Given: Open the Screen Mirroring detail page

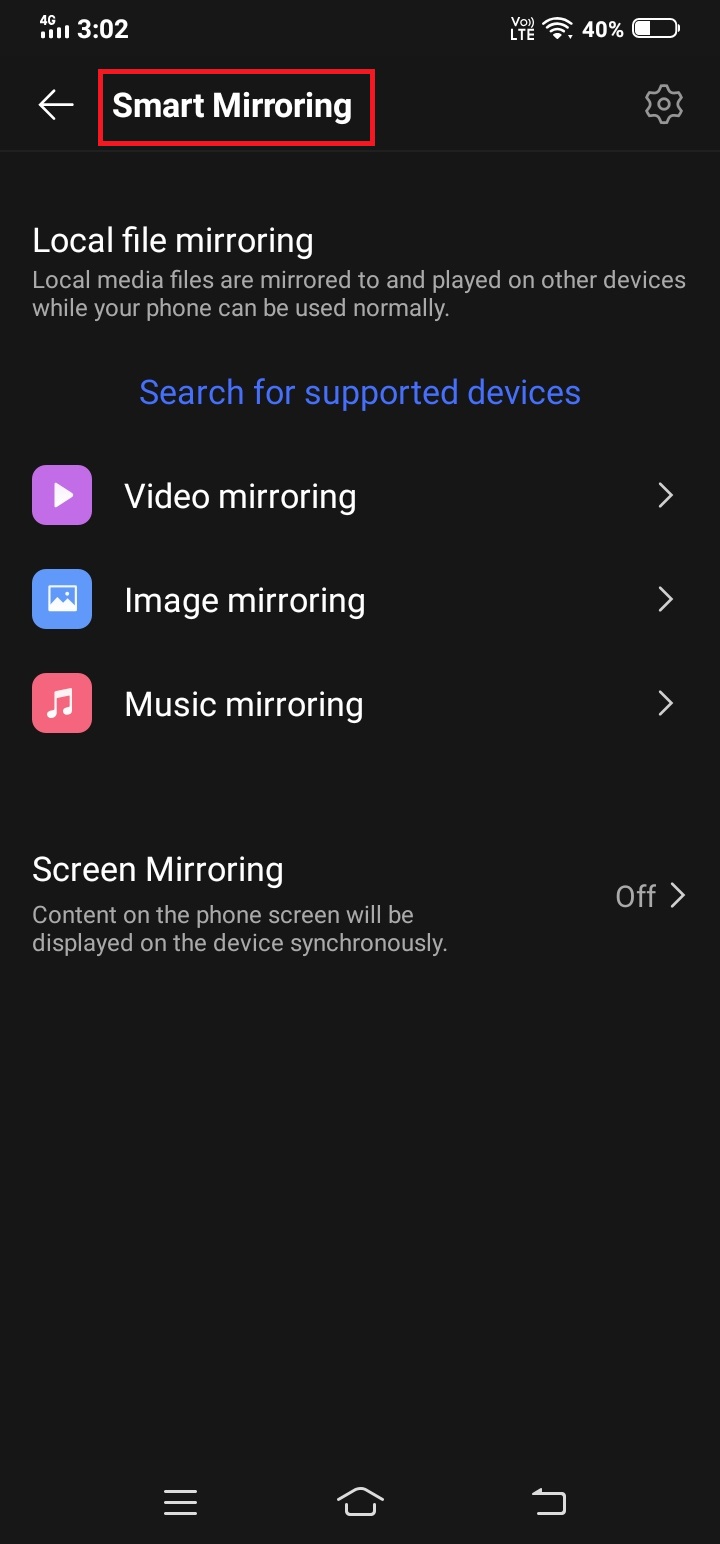Looking at the screenshot, I should tap(360, 896).
